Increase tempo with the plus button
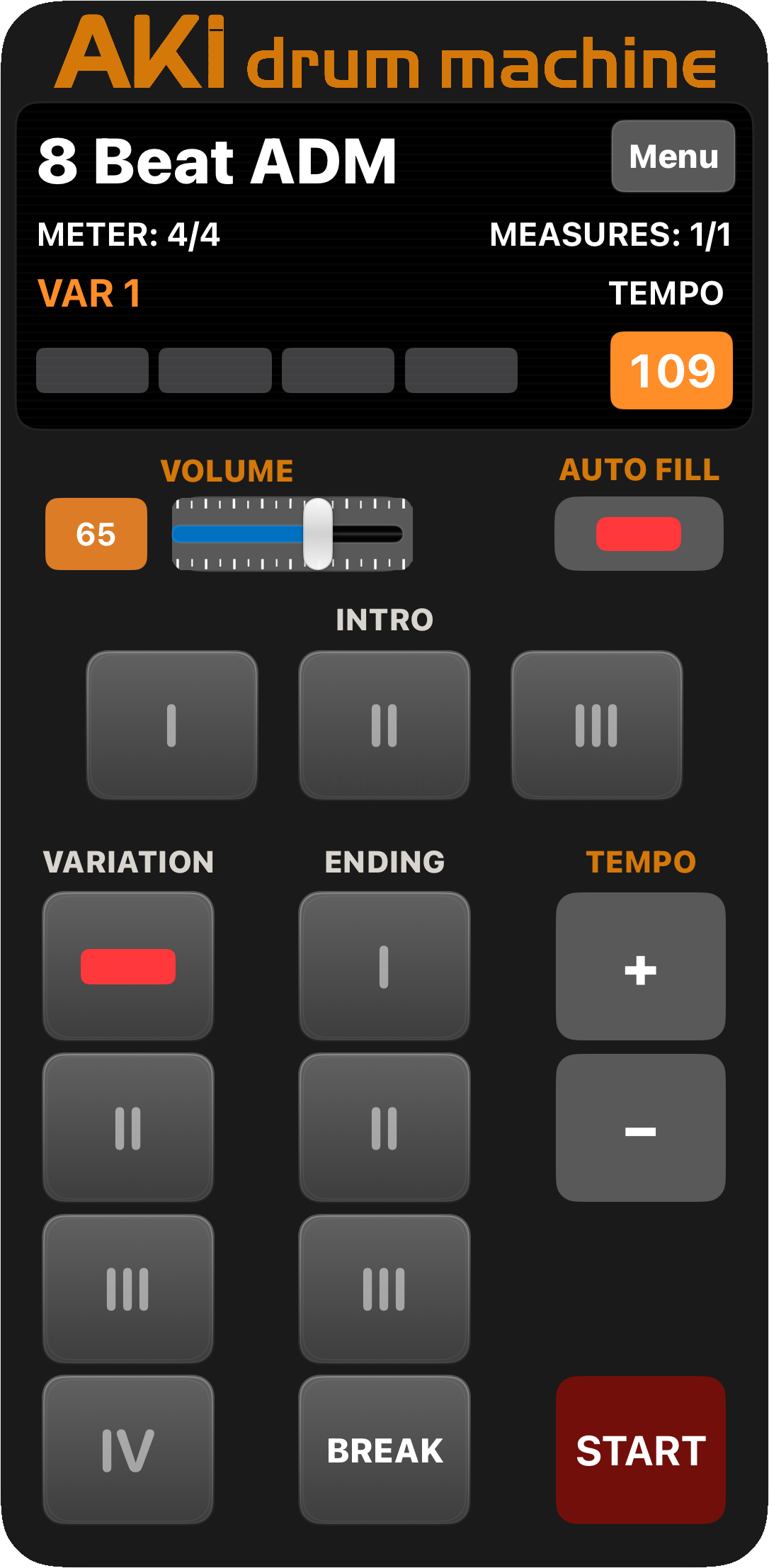 (641, 966)
